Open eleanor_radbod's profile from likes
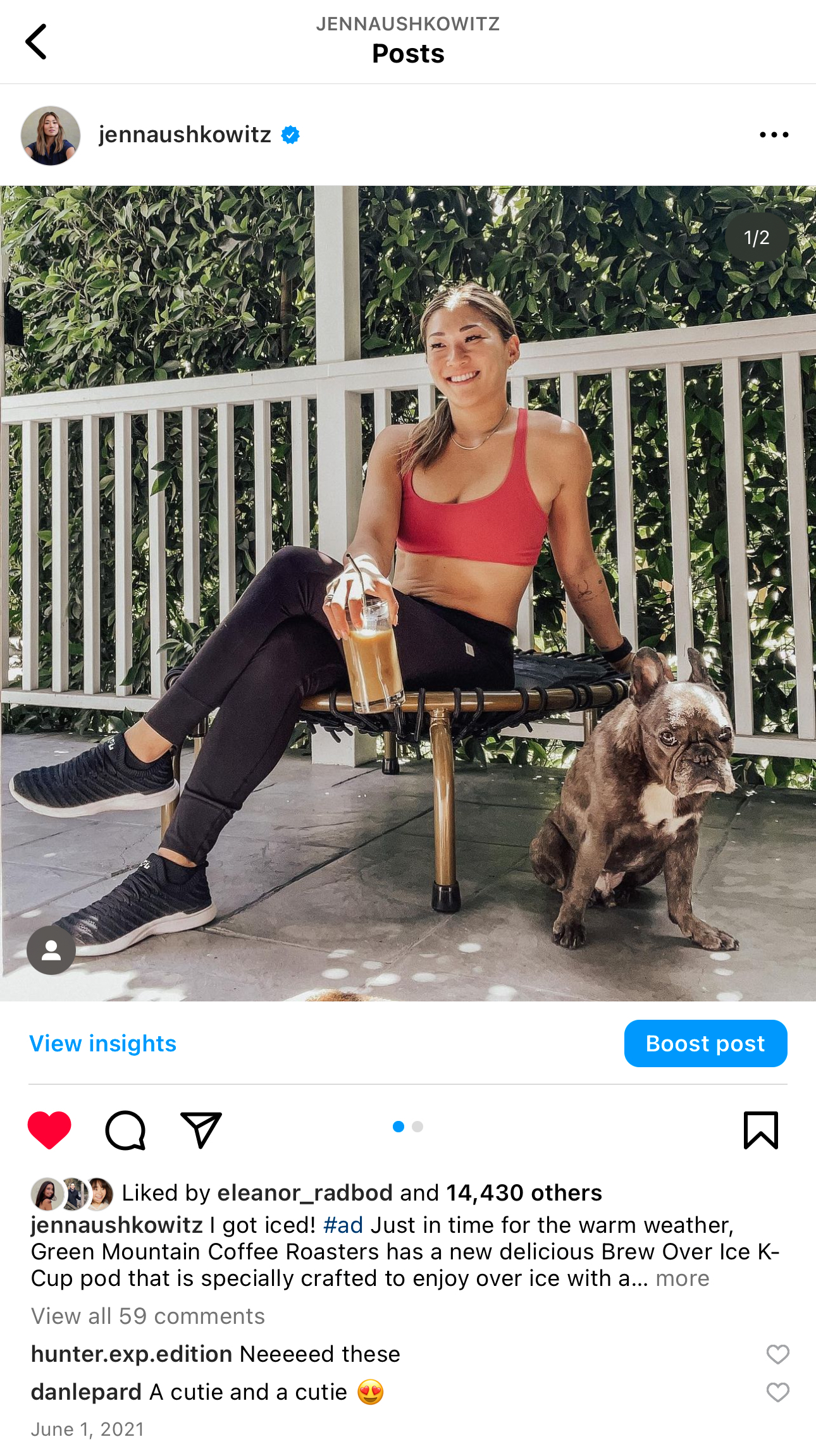The width and height of the screenshot is (816, 1456). click(x=305, y=1193)
